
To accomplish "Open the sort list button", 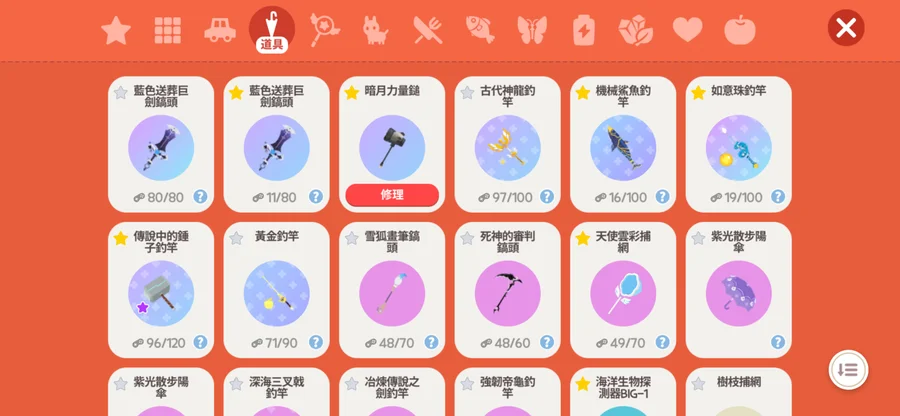I will click(848, 370).
